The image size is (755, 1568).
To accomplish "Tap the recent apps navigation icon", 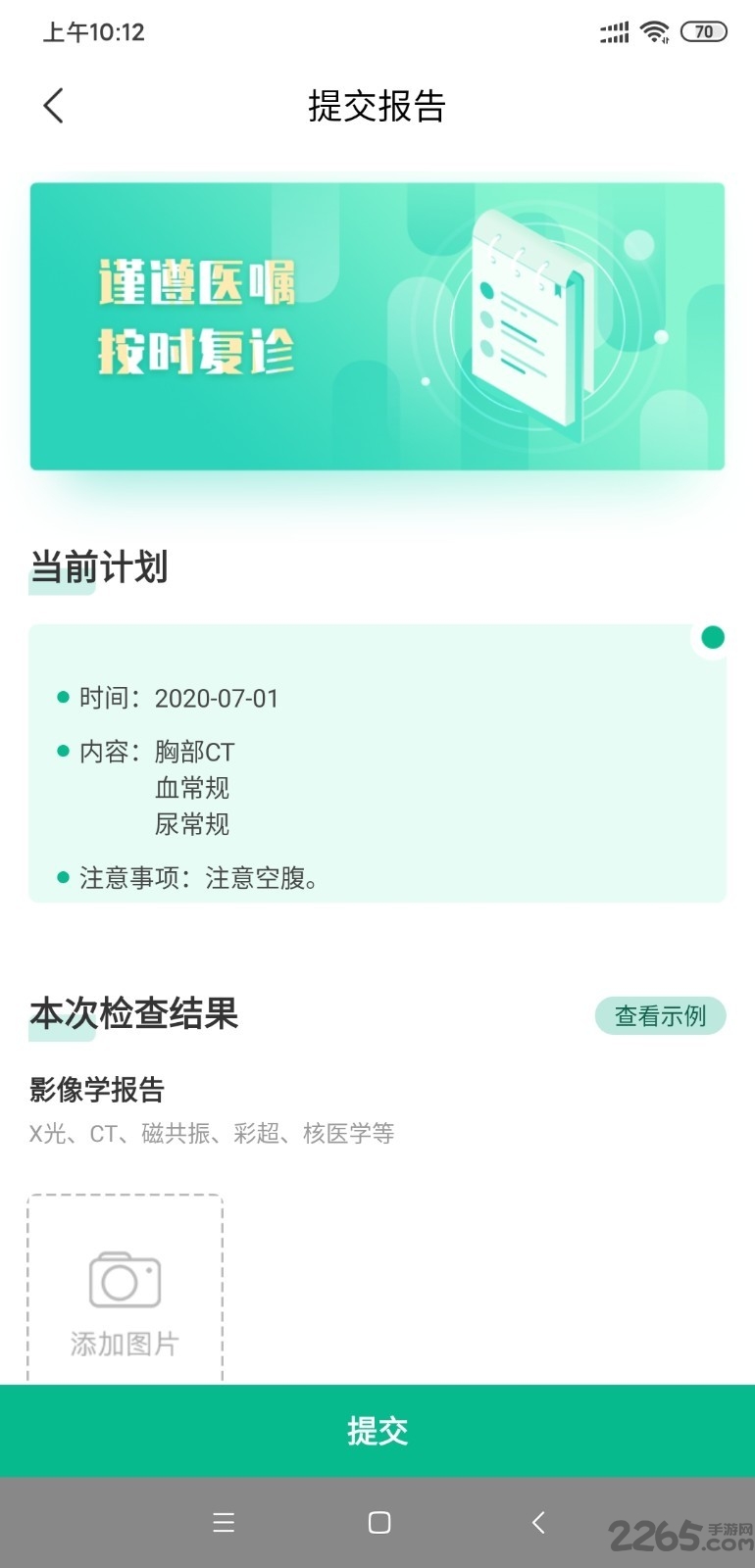I will pyautogui.click(x=224, y=1523).
